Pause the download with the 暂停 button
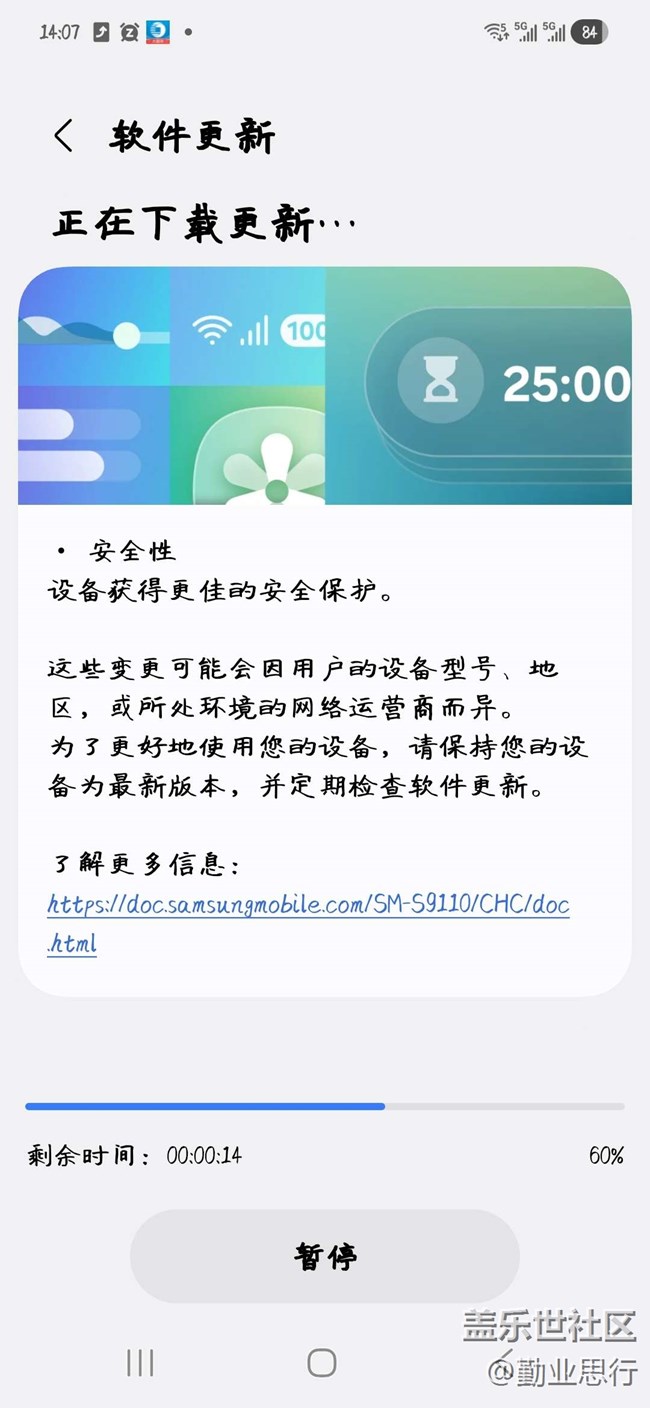The height and width of the screenshot is (1408, 650). 325,1256
